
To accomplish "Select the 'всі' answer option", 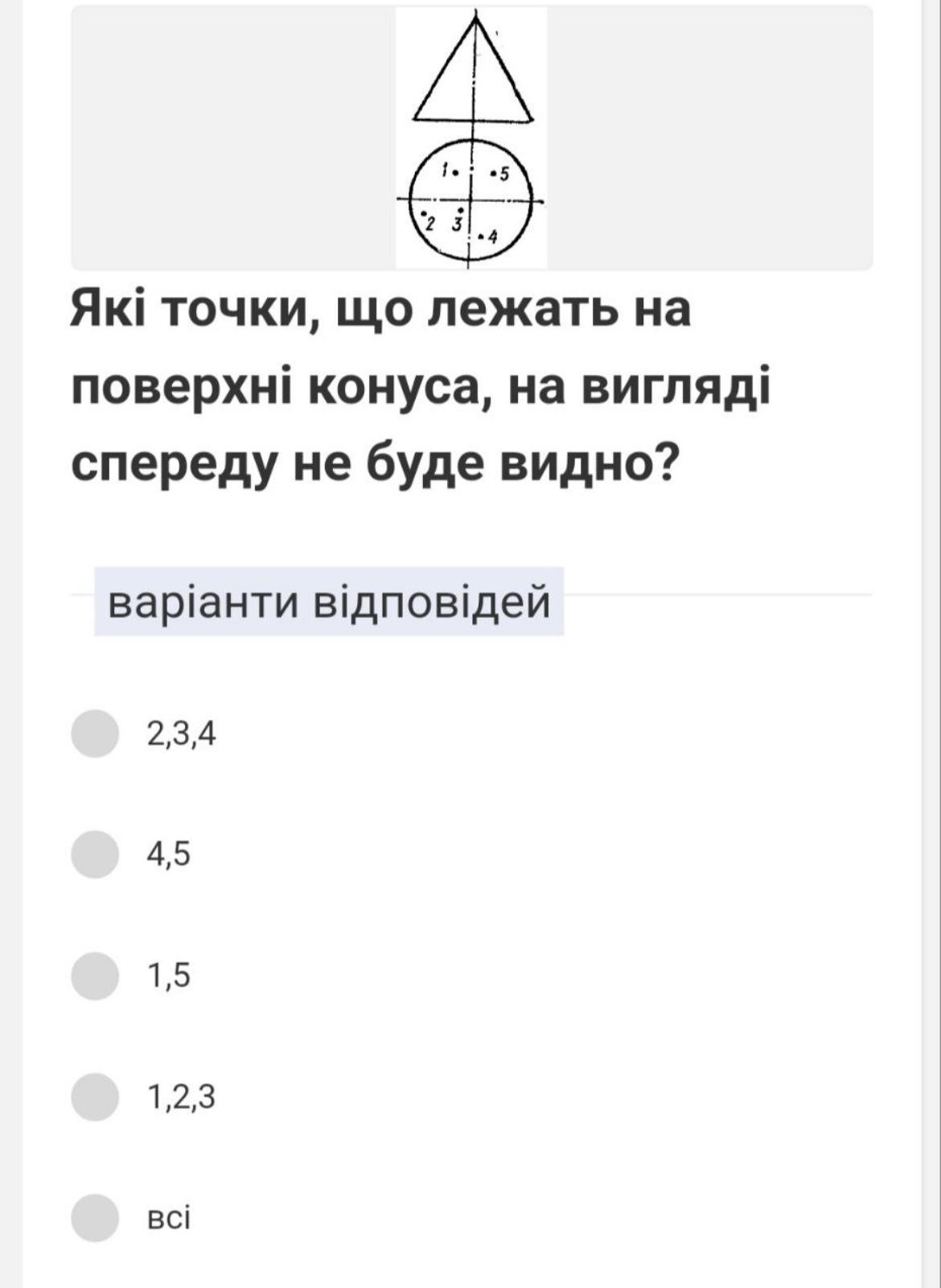I will (96, 1217).
